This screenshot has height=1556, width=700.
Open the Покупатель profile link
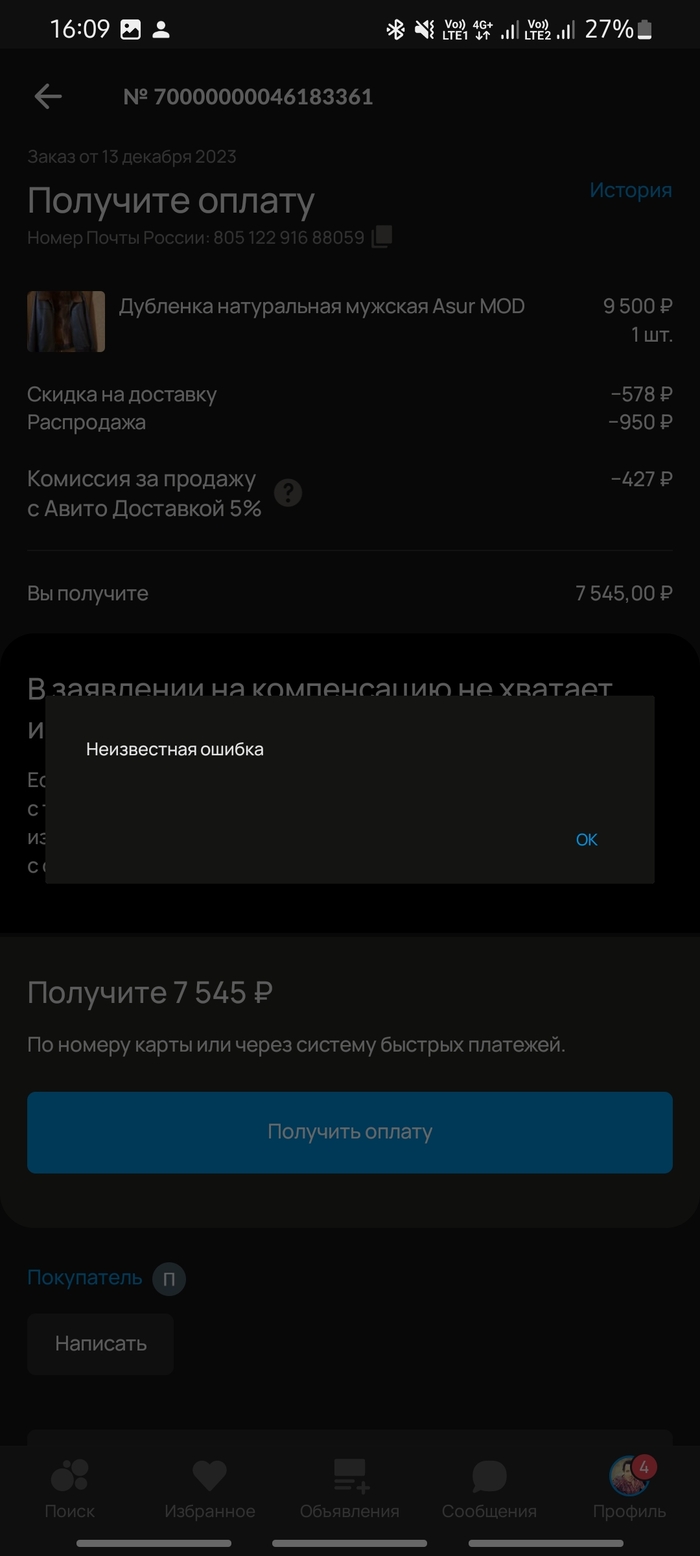pos(85,1278)
